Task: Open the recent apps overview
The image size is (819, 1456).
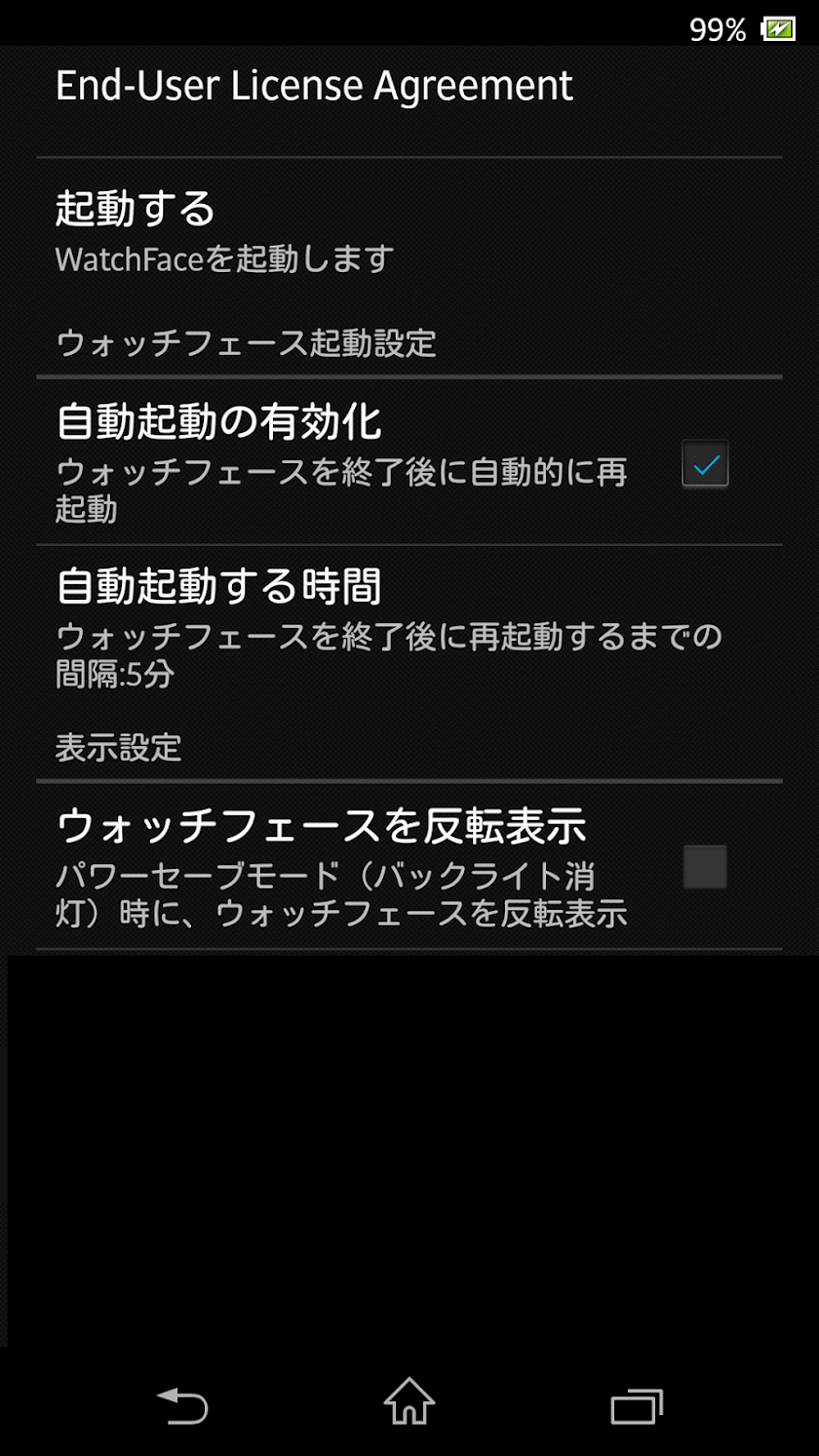Action: [x=637, y=1406]
